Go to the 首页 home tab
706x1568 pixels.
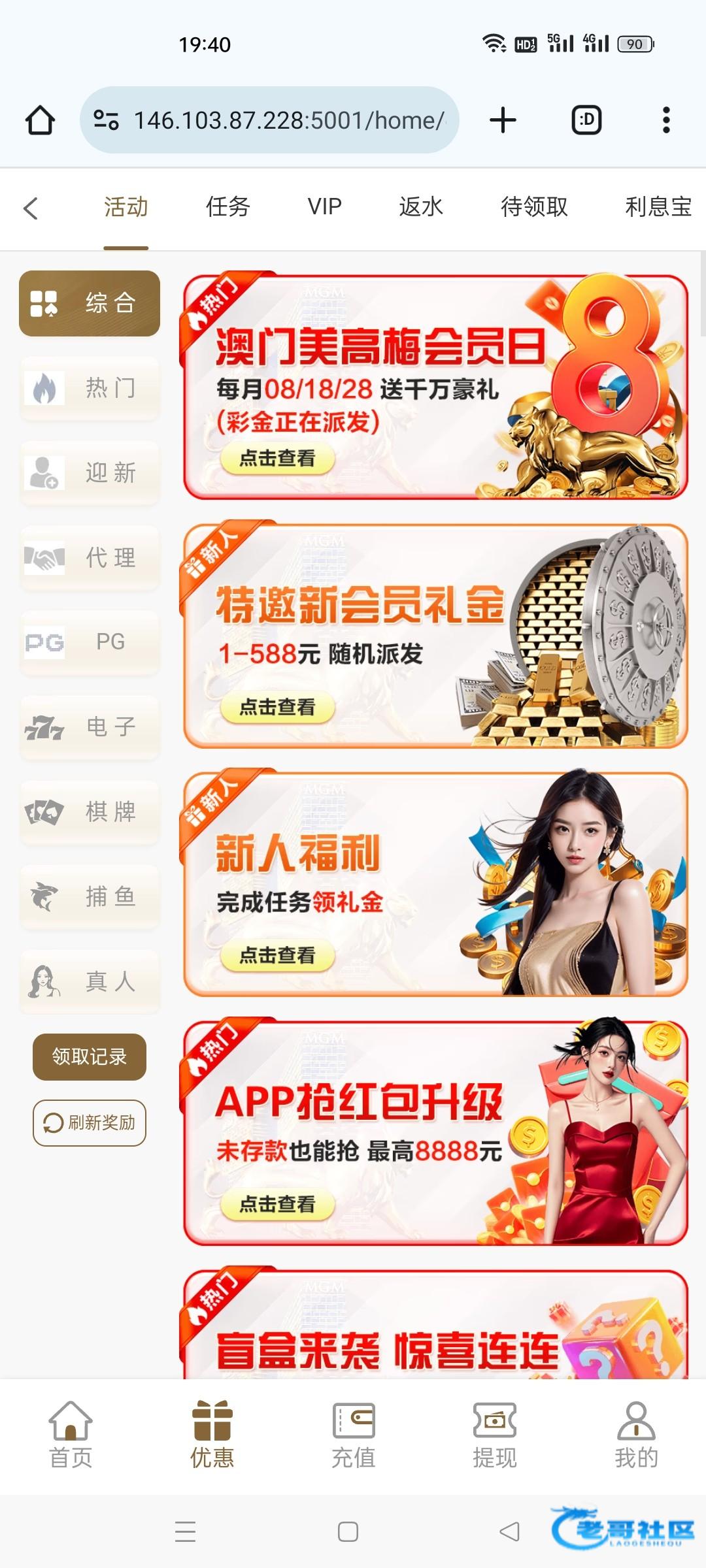(71, 1434)
